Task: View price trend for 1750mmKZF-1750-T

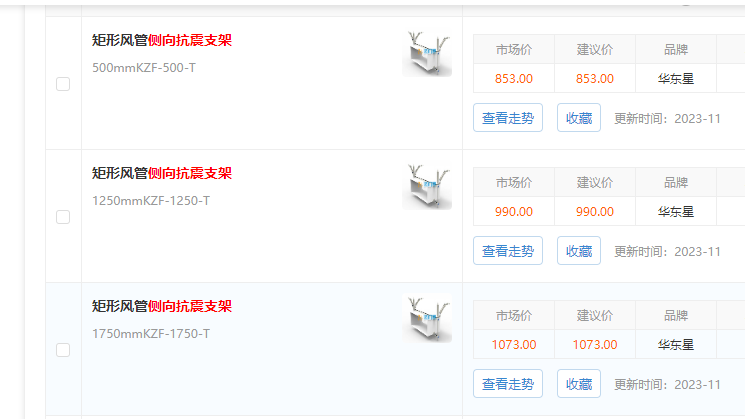Action: [508, 384]
